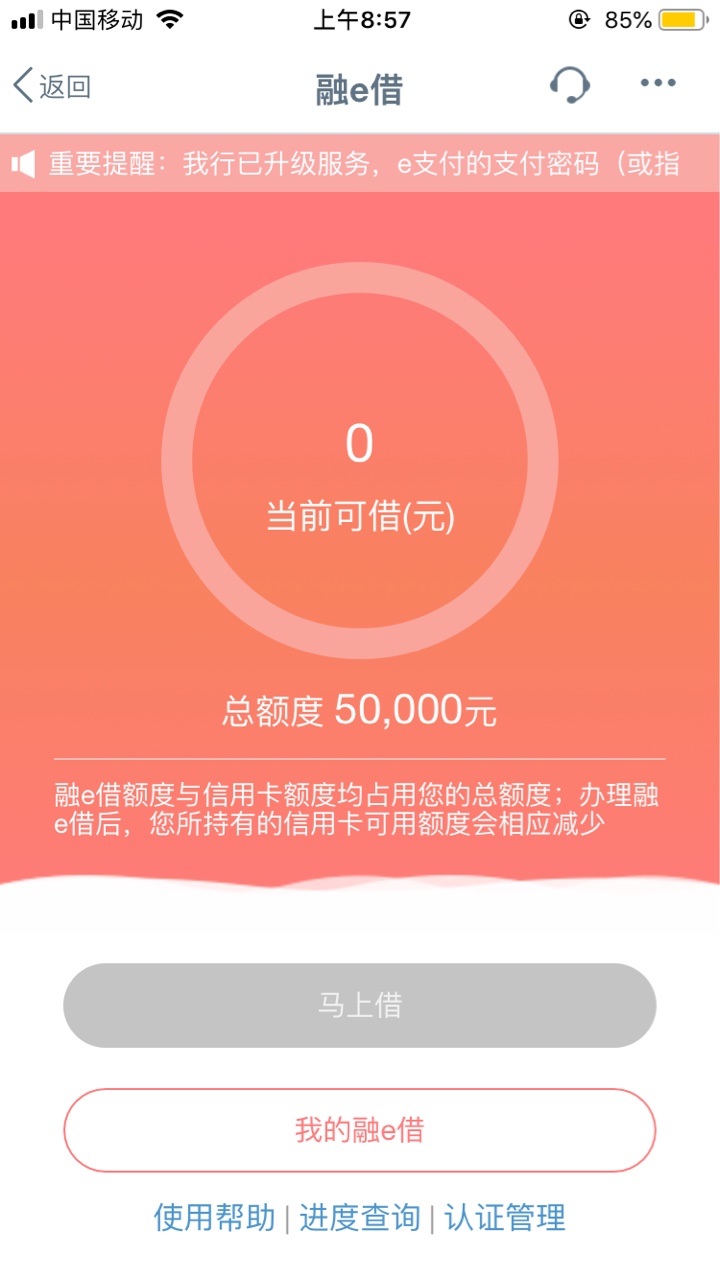
Task: Open 我的融e借
Action: (x=360, y=1130)
